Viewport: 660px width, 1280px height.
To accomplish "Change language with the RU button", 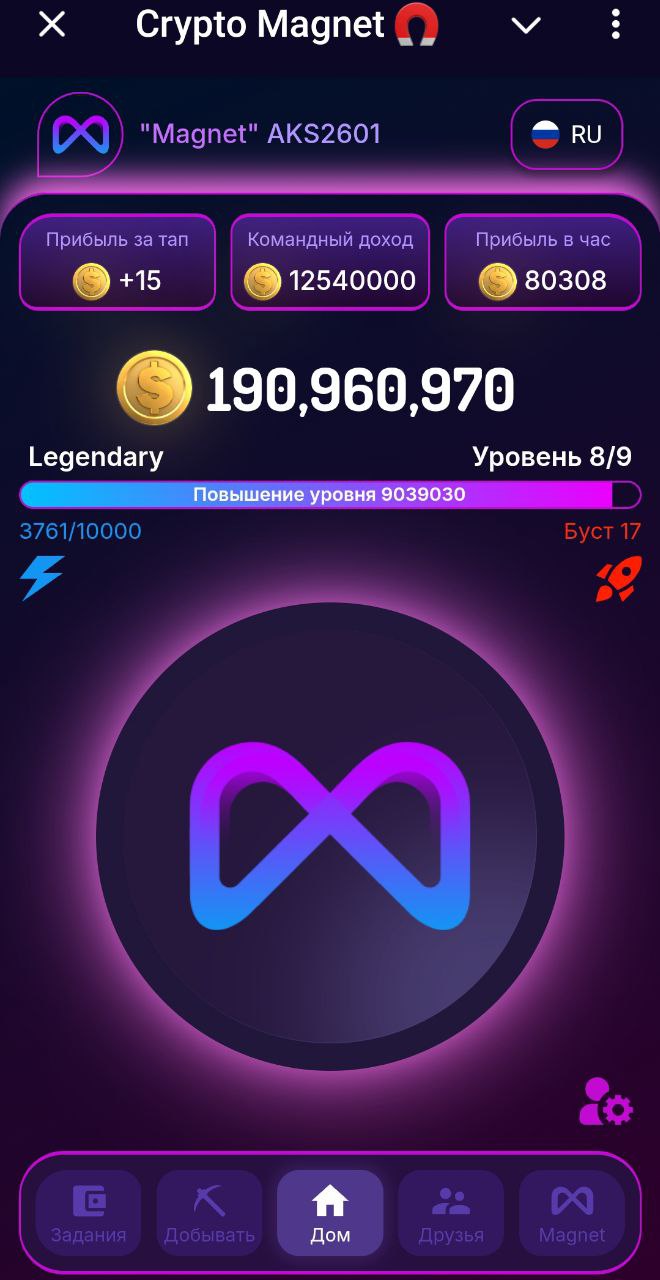I will 567,135.
